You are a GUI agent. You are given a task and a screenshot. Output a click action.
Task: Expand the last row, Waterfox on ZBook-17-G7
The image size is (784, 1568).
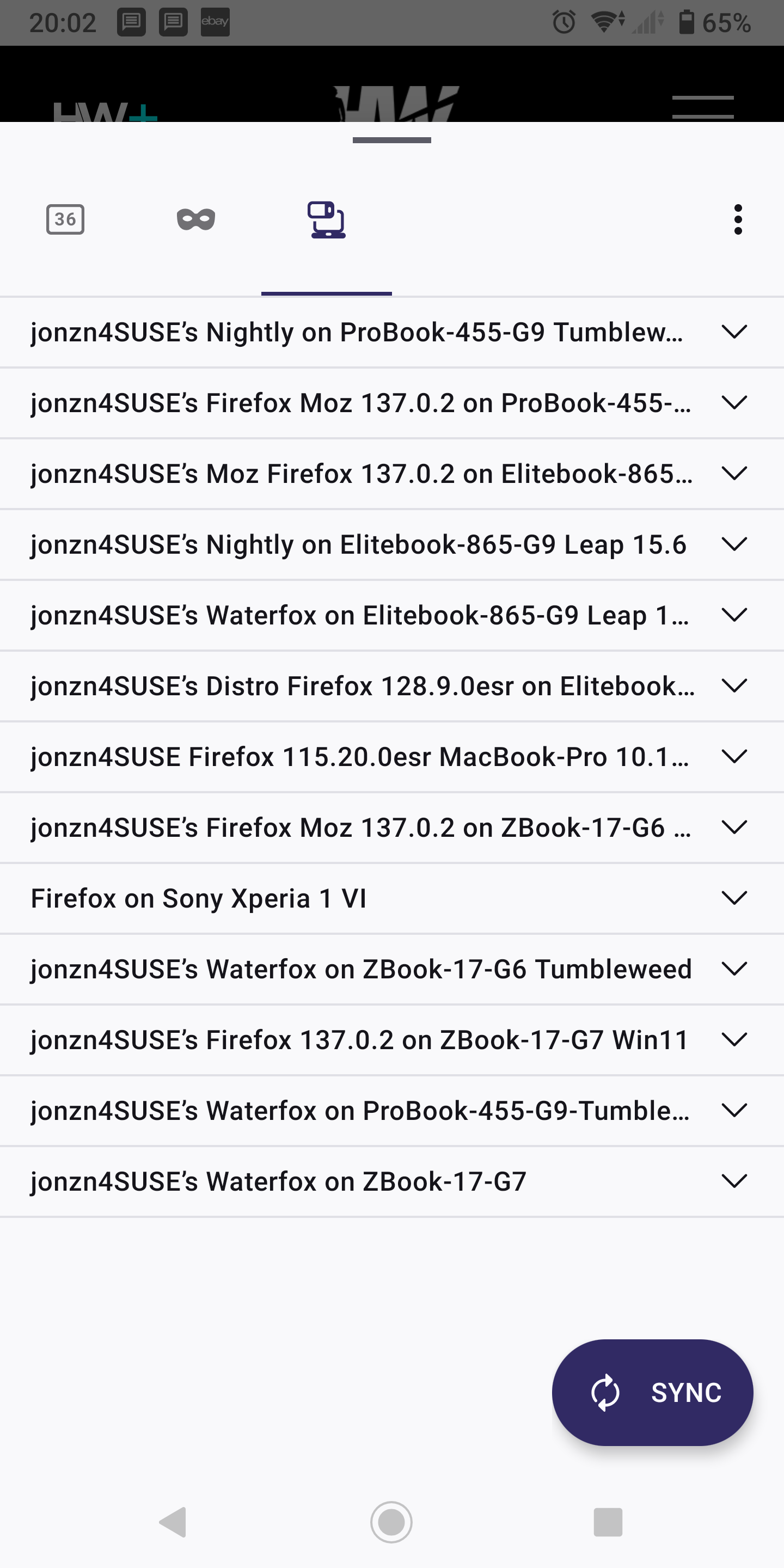392,1181
